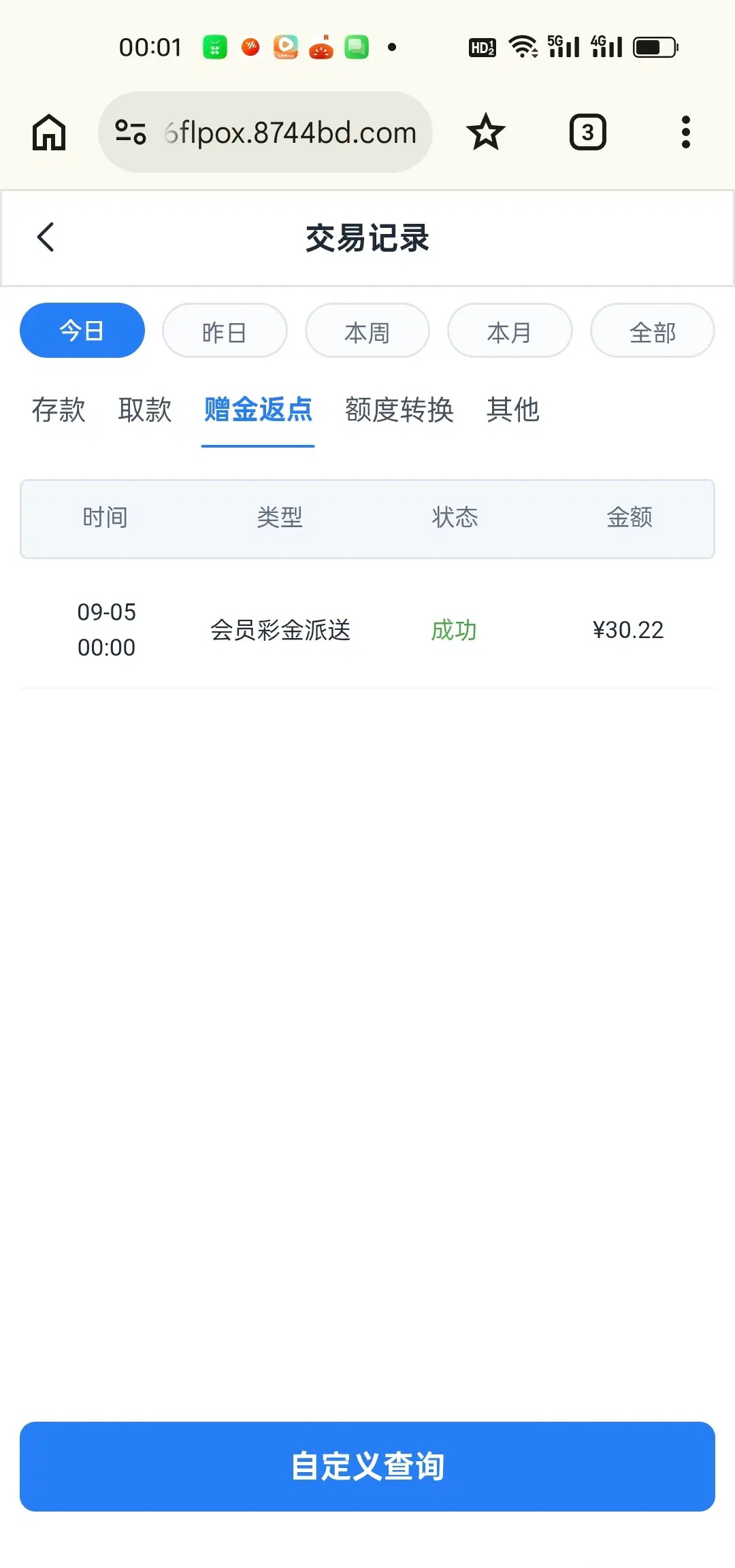Image resolution: width=735 pixels, height=1568 pixels.
Task: Switch to the 额度转换 tab
Action: [399, 410]
